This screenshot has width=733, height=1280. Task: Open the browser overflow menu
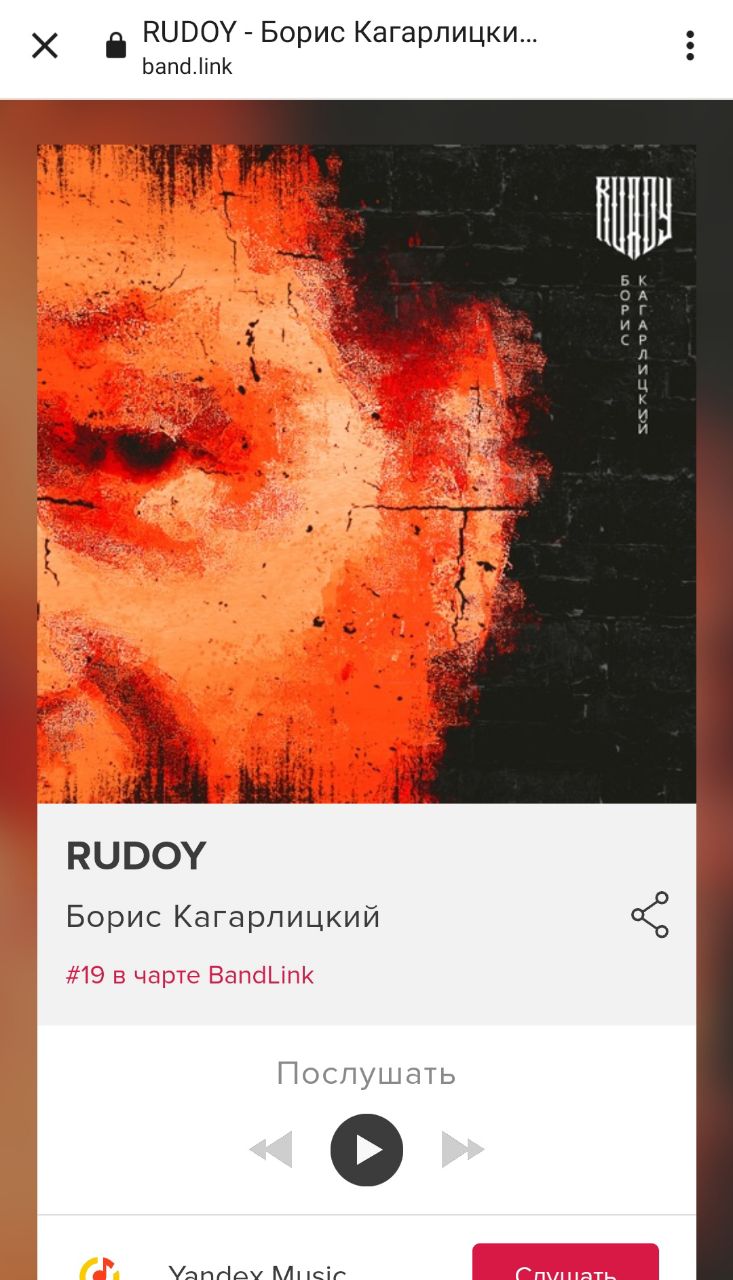click(x=690, y=46)
